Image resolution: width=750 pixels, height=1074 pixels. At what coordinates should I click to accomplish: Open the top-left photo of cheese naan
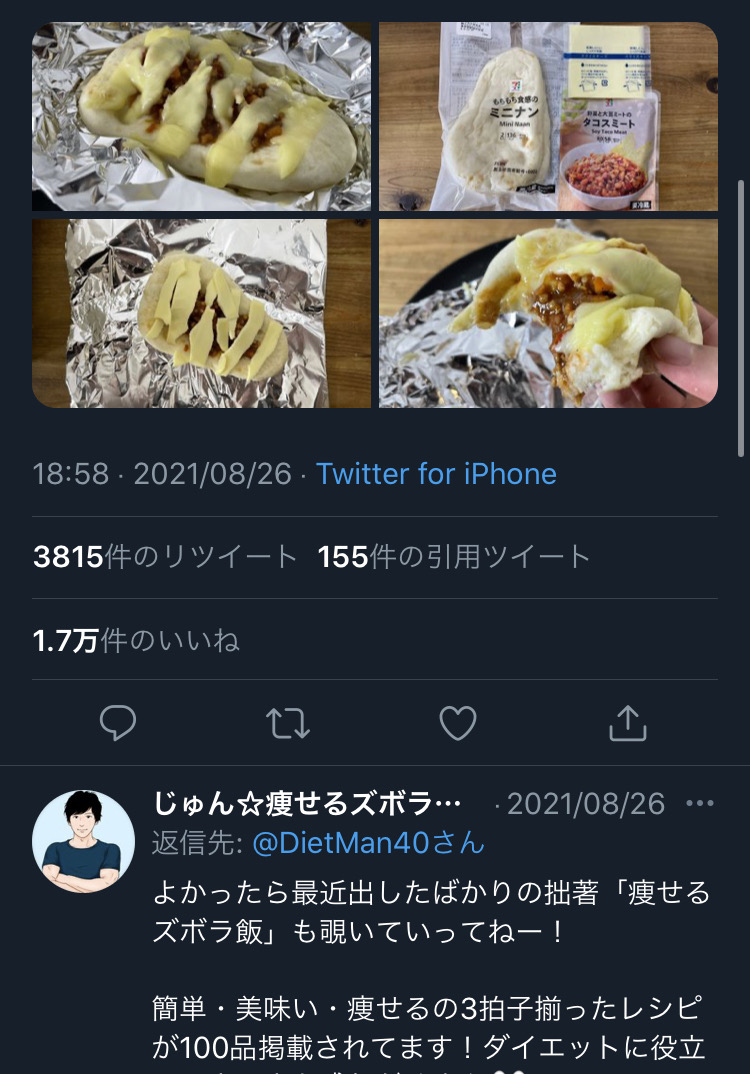(201, 116)
